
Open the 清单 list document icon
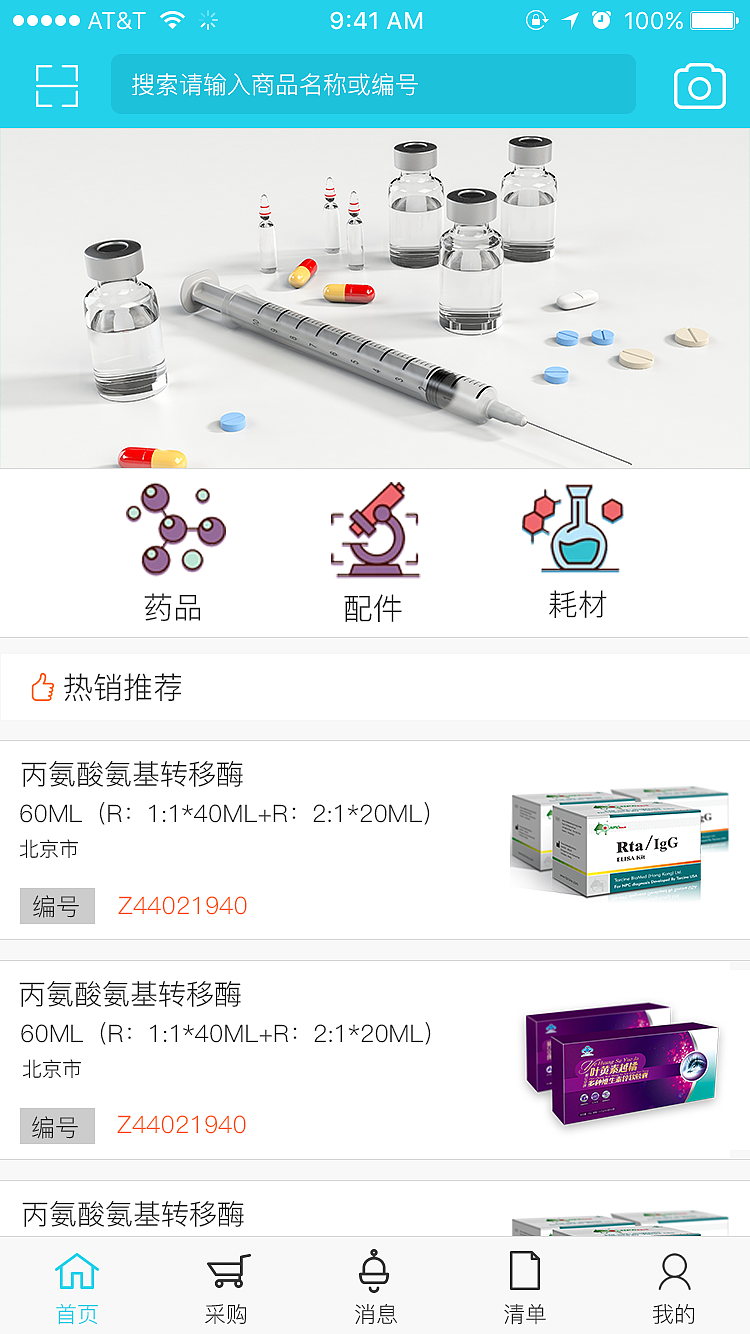(524, 1270)
